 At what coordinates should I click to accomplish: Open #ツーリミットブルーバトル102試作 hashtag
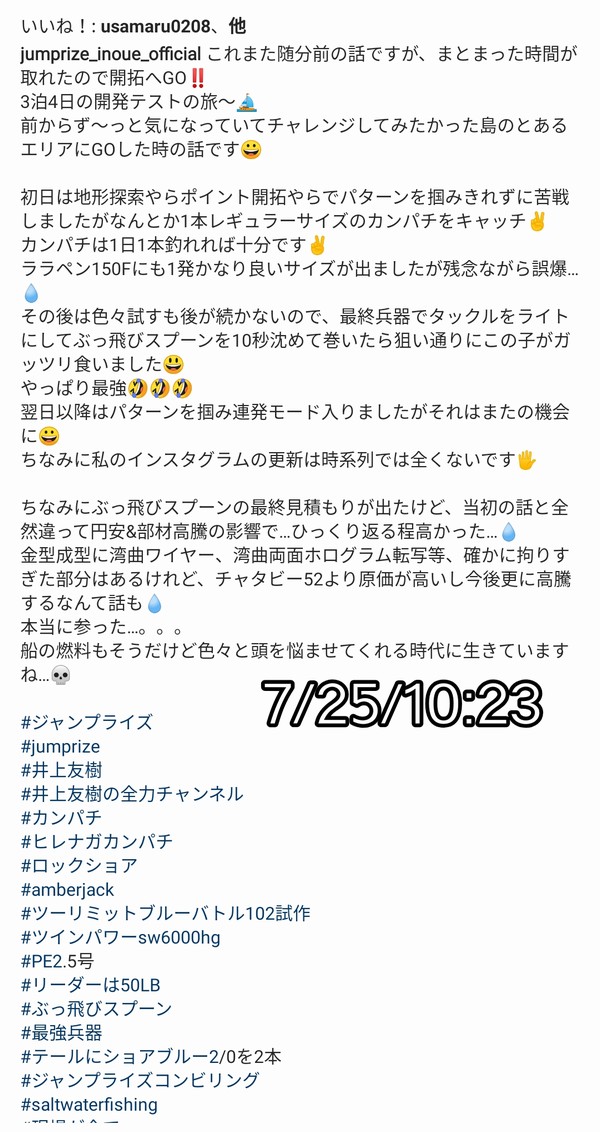(x=165, y=913)
